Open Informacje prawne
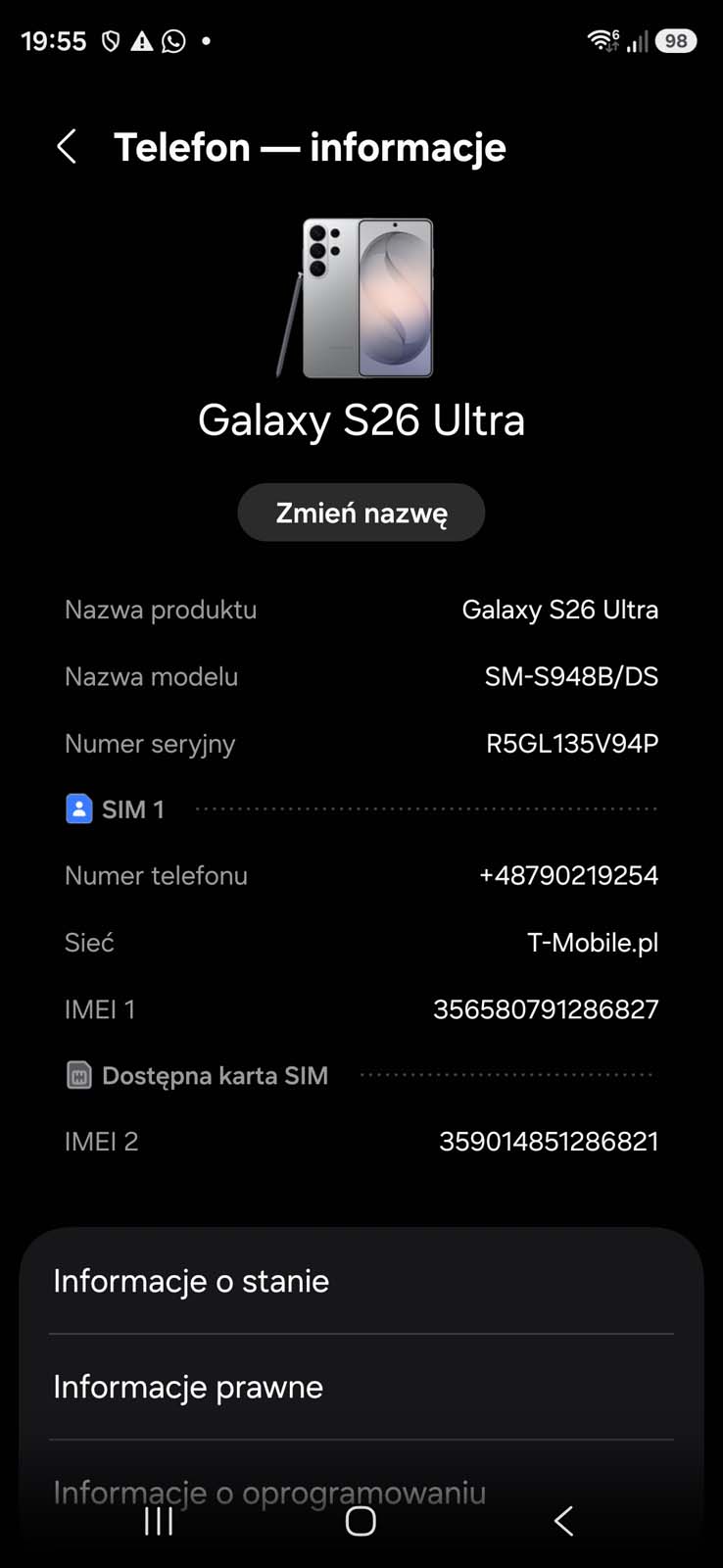 click(188, 1387)
